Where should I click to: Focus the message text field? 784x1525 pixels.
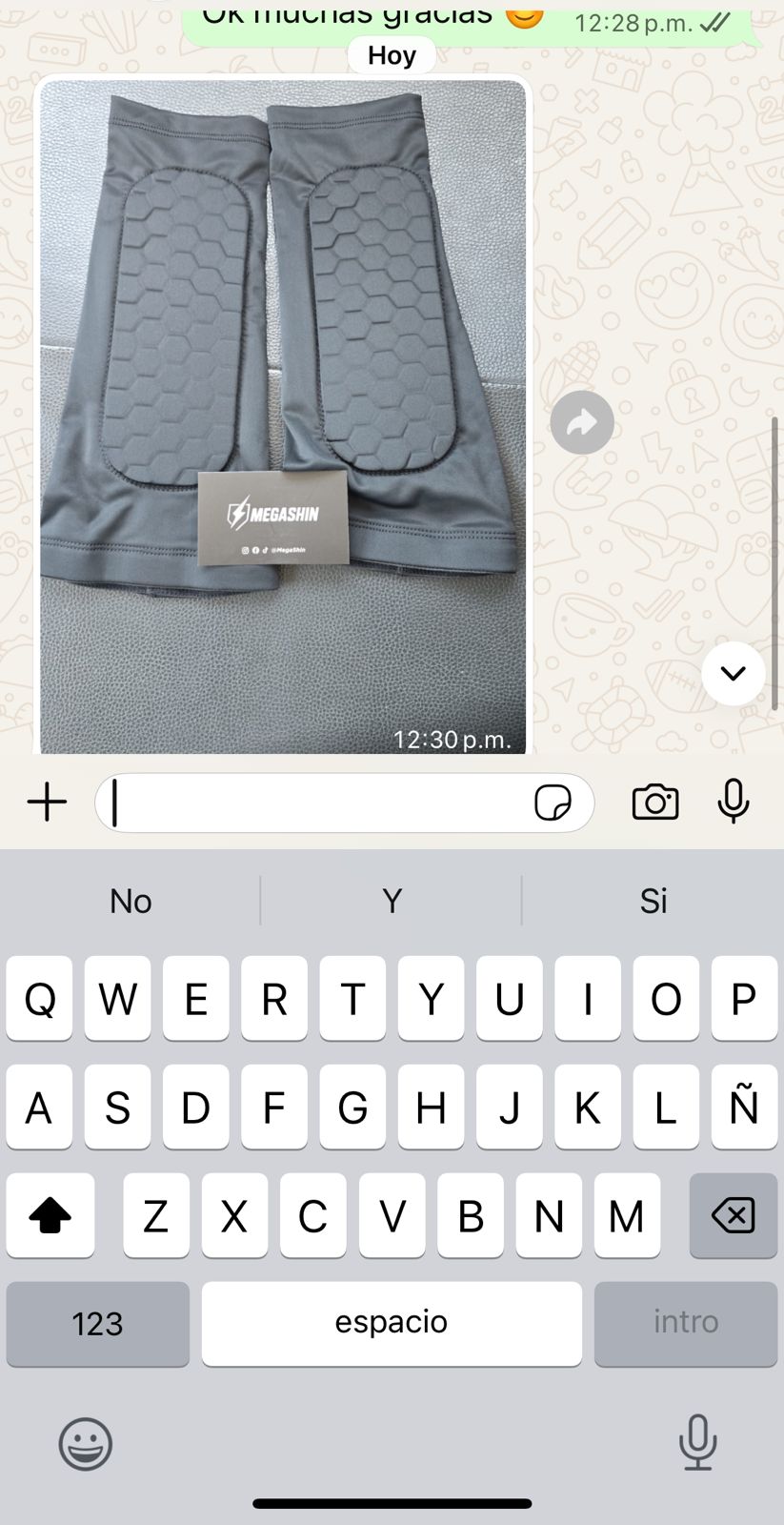tap(314, 803)
